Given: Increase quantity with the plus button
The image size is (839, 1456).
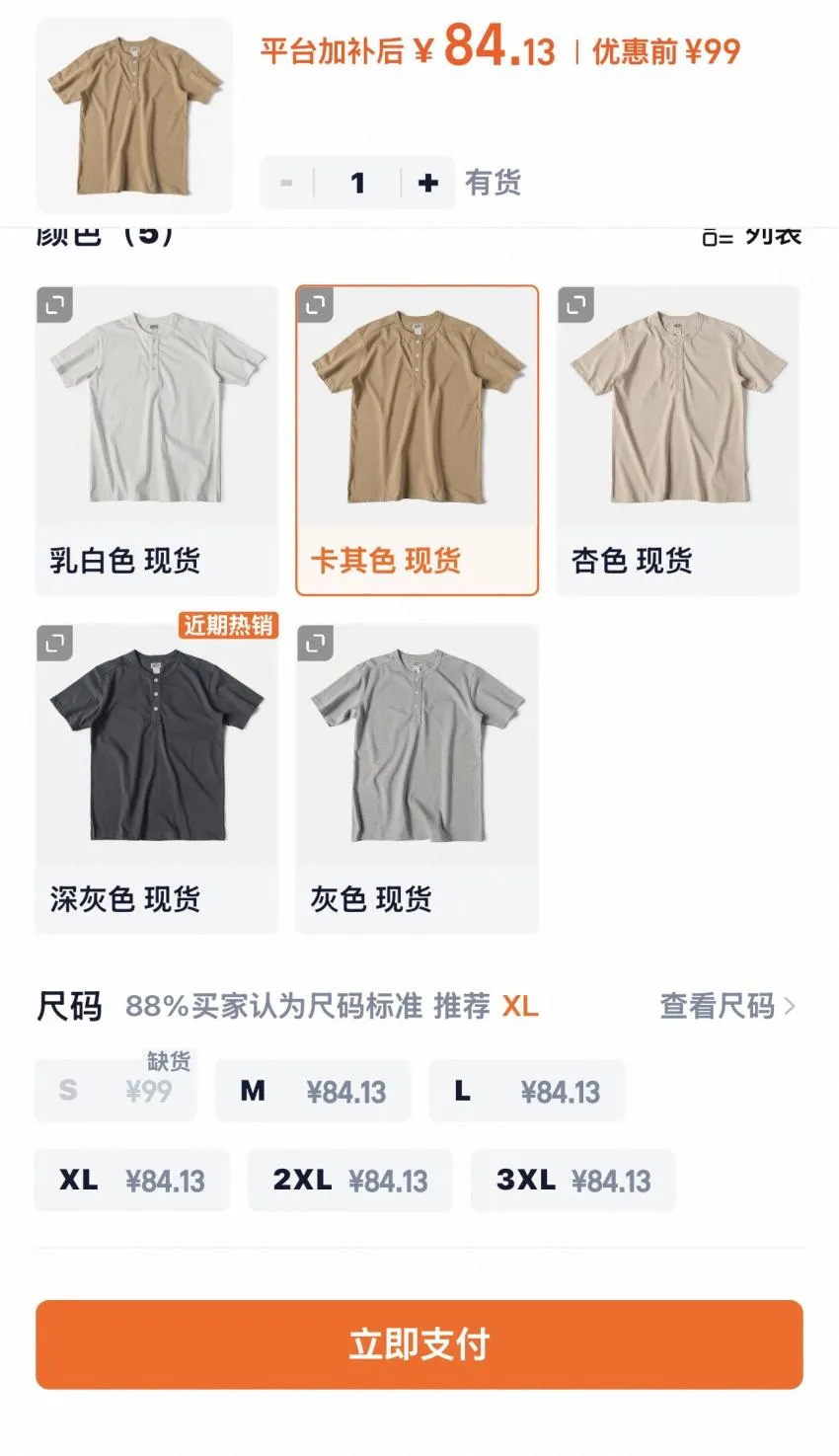Looking at the screenshot, I should 427,183.
